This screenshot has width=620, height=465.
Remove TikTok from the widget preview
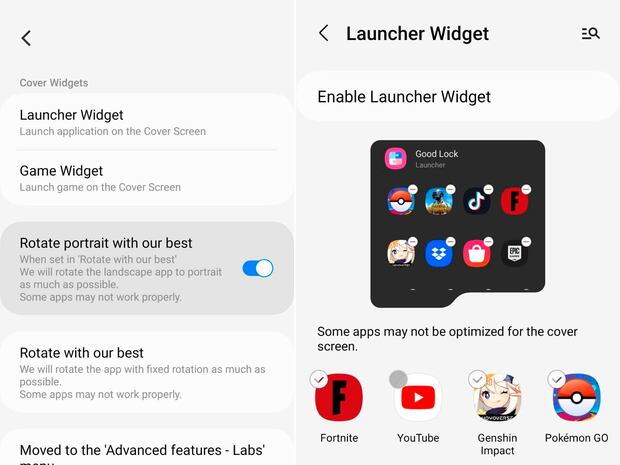point(490,189)
